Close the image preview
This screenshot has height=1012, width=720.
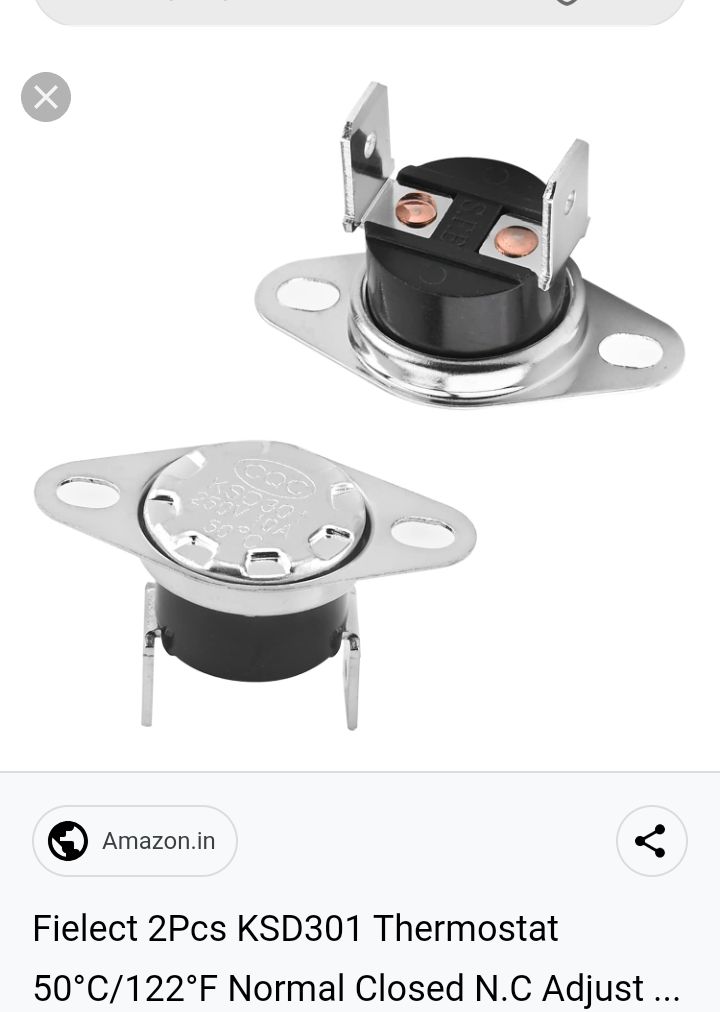(46, 97)
